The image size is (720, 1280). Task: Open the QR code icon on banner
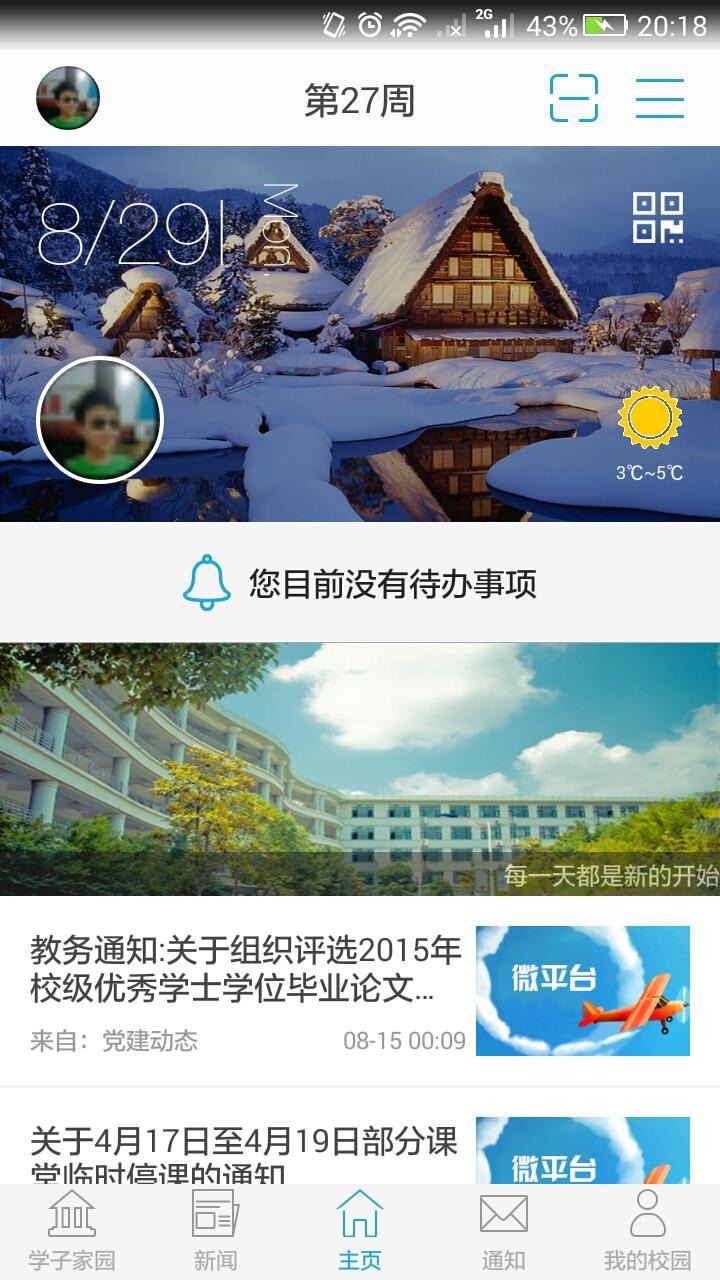tap(658, 217)
